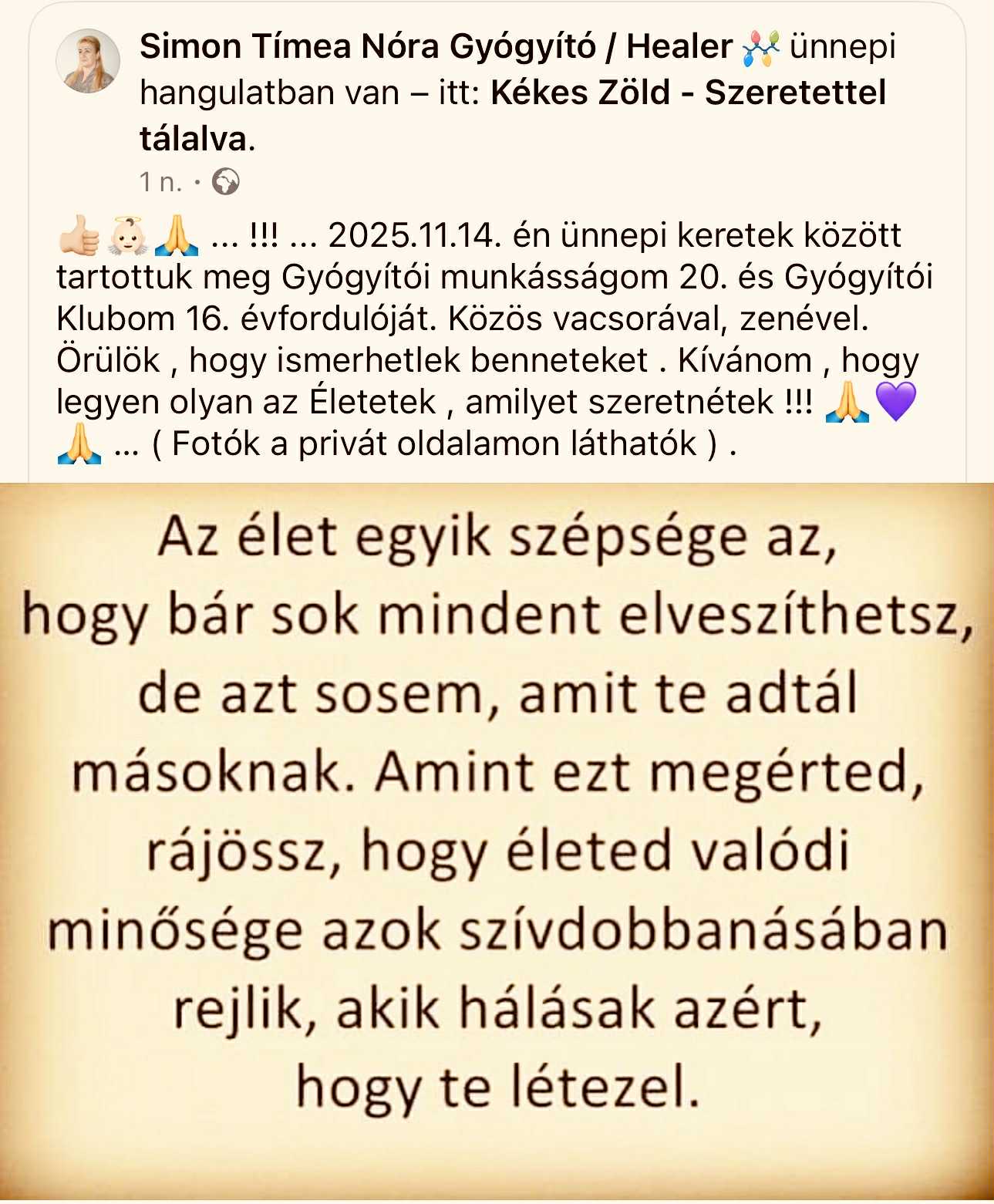This screenshot has height=1204, width=994.
Task: Open the quote image in the post
Action: [497, 841]
